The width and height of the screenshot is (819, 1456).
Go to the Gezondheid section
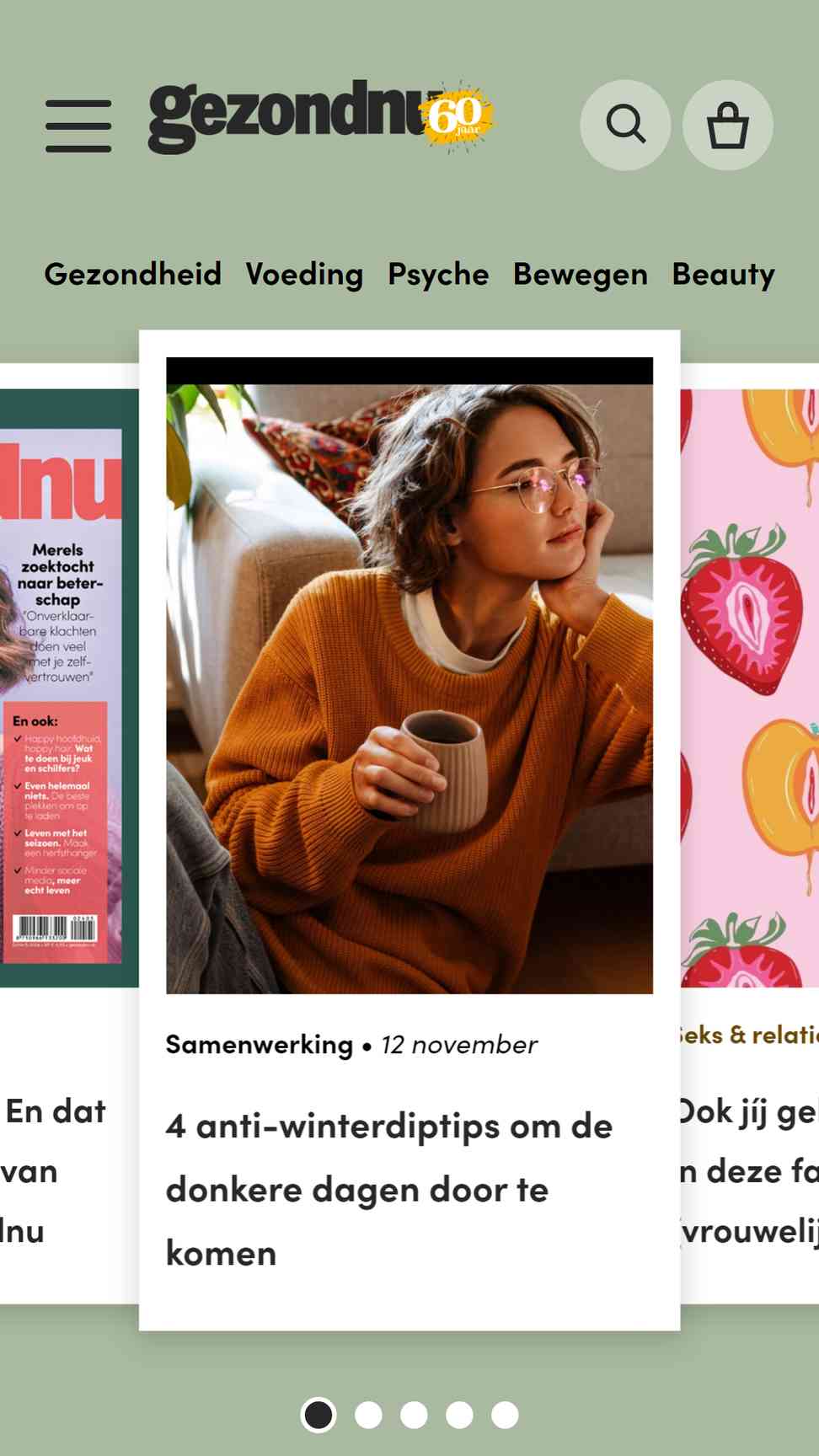pyautogui.click(x=132, y=274)
